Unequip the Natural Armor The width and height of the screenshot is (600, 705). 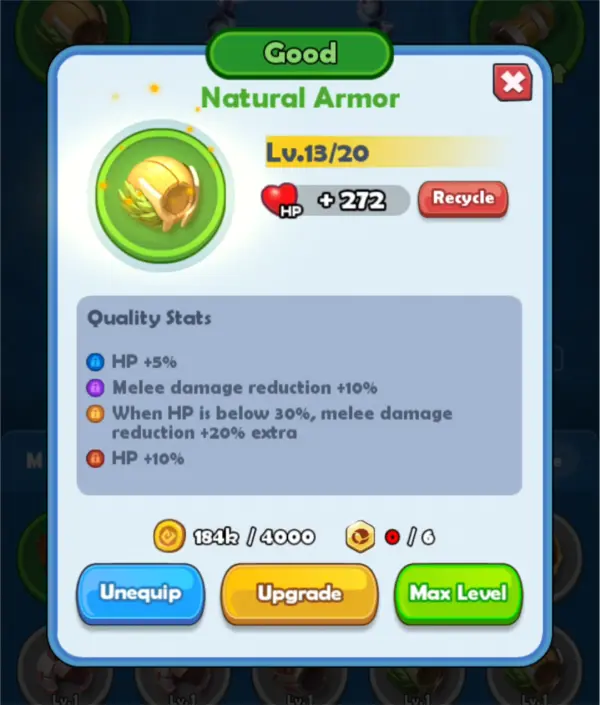point(140,592)
